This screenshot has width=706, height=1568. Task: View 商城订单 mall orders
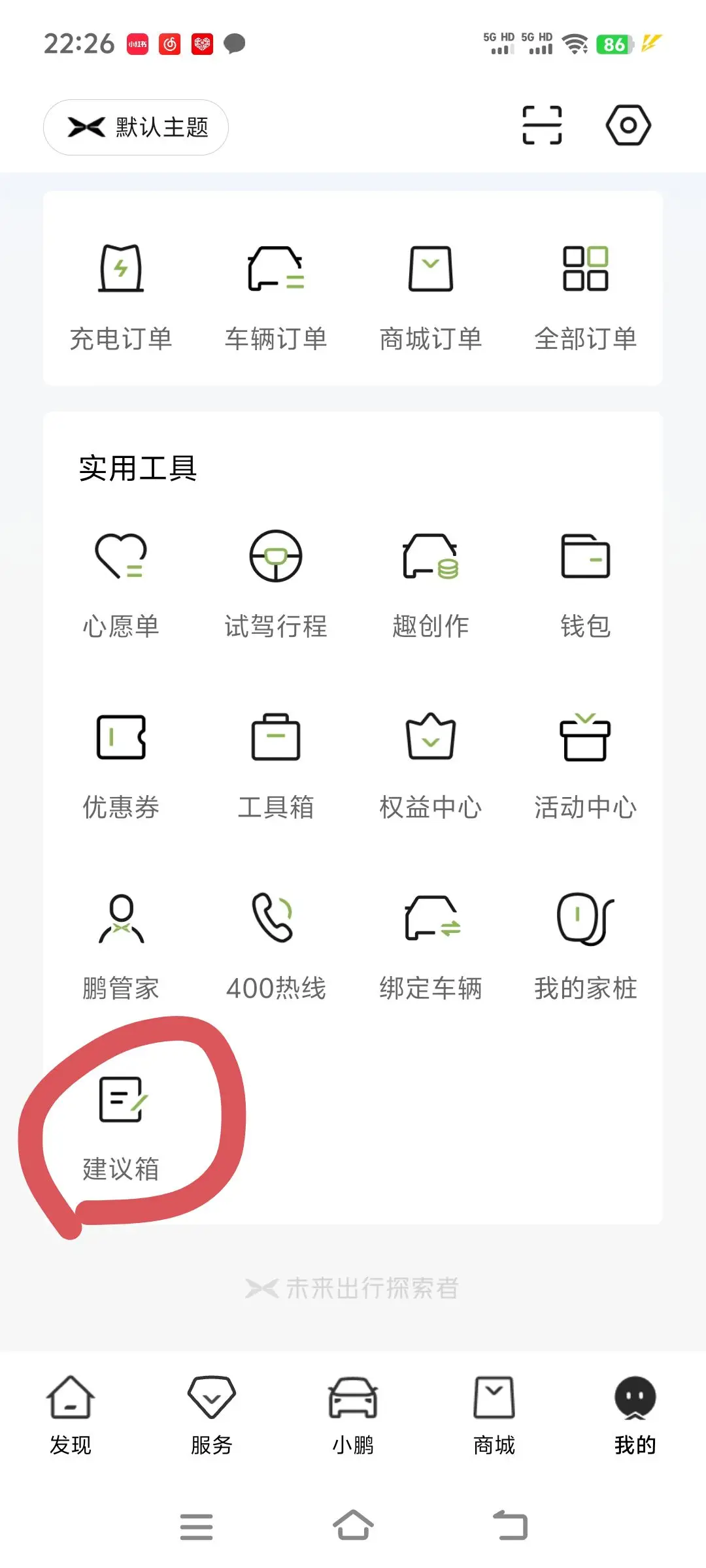pos(431,297)
